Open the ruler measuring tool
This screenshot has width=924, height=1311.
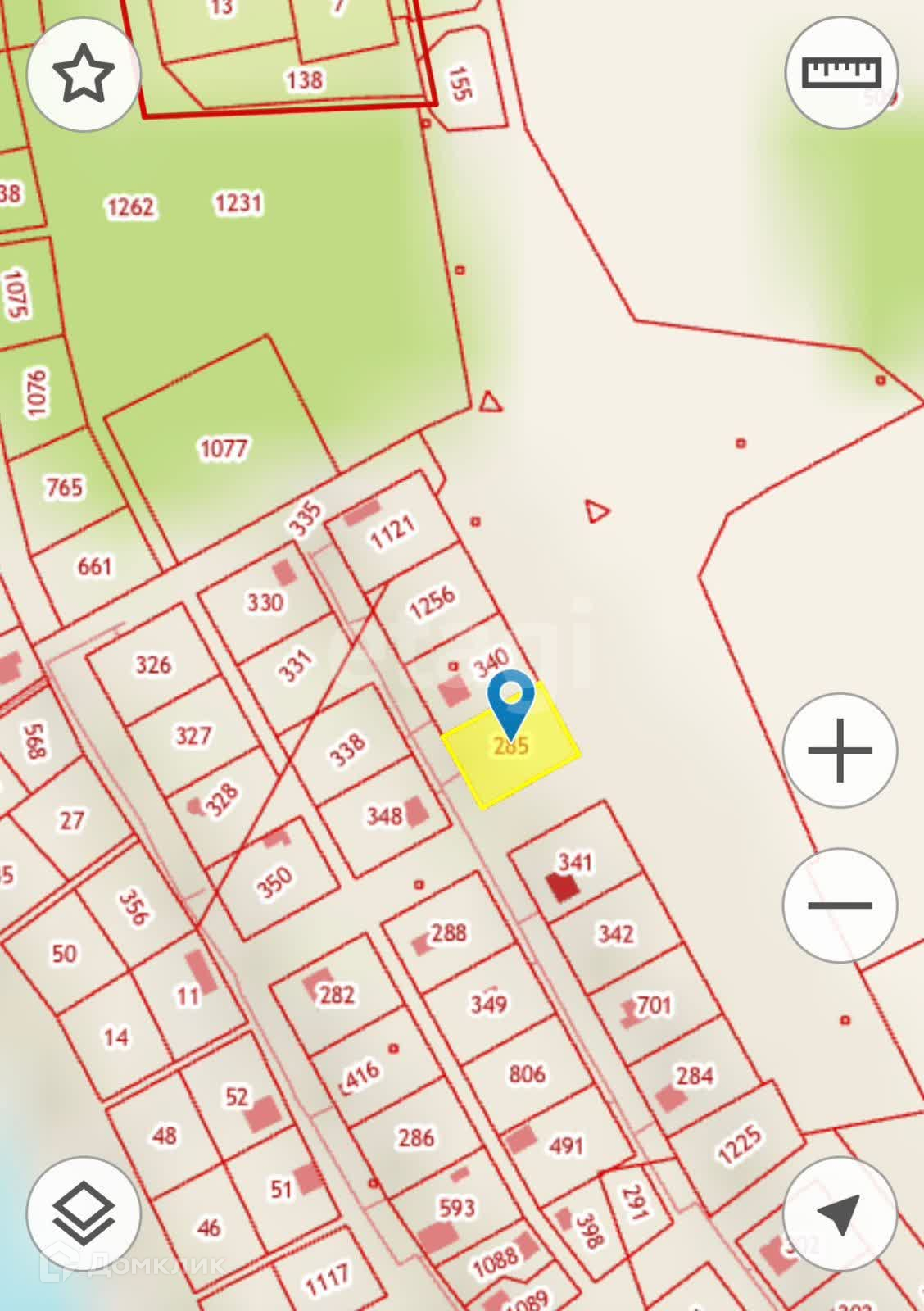point(842,72)
